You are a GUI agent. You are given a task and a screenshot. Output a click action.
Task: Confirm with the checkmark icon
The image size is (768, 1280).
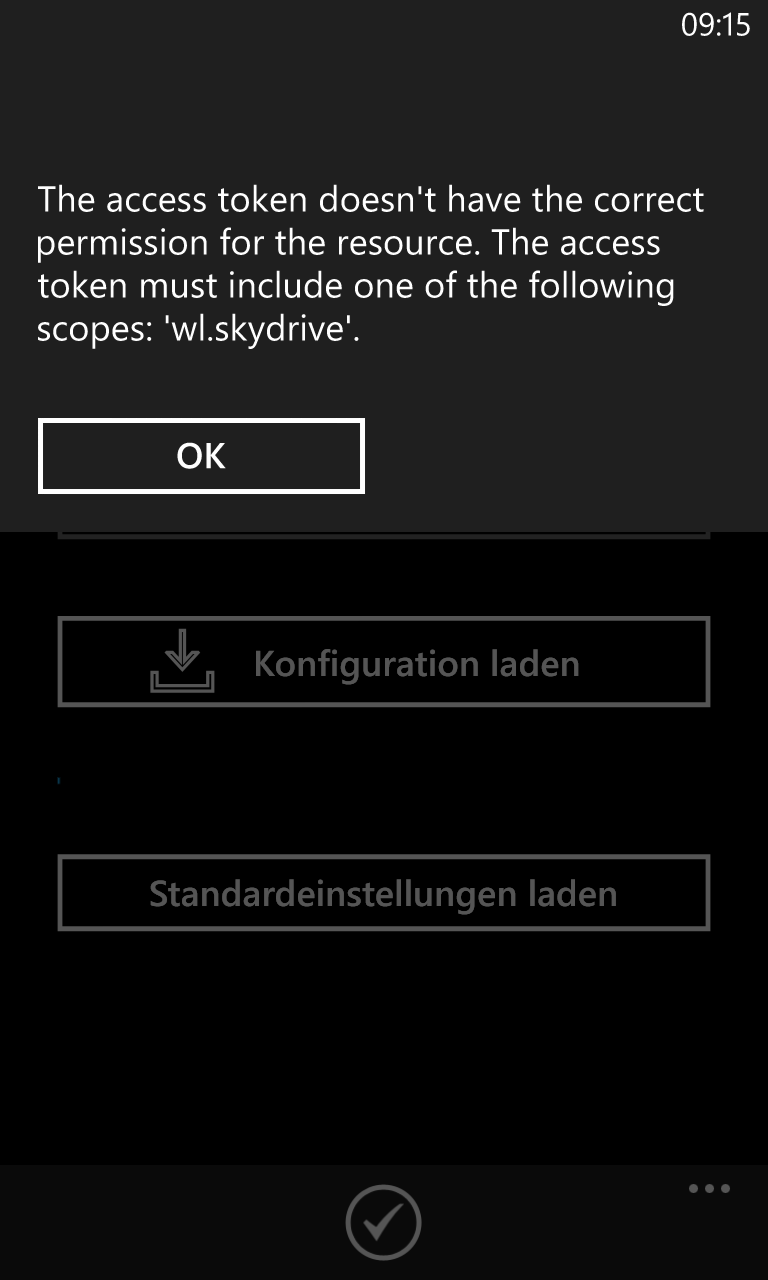383,1222
